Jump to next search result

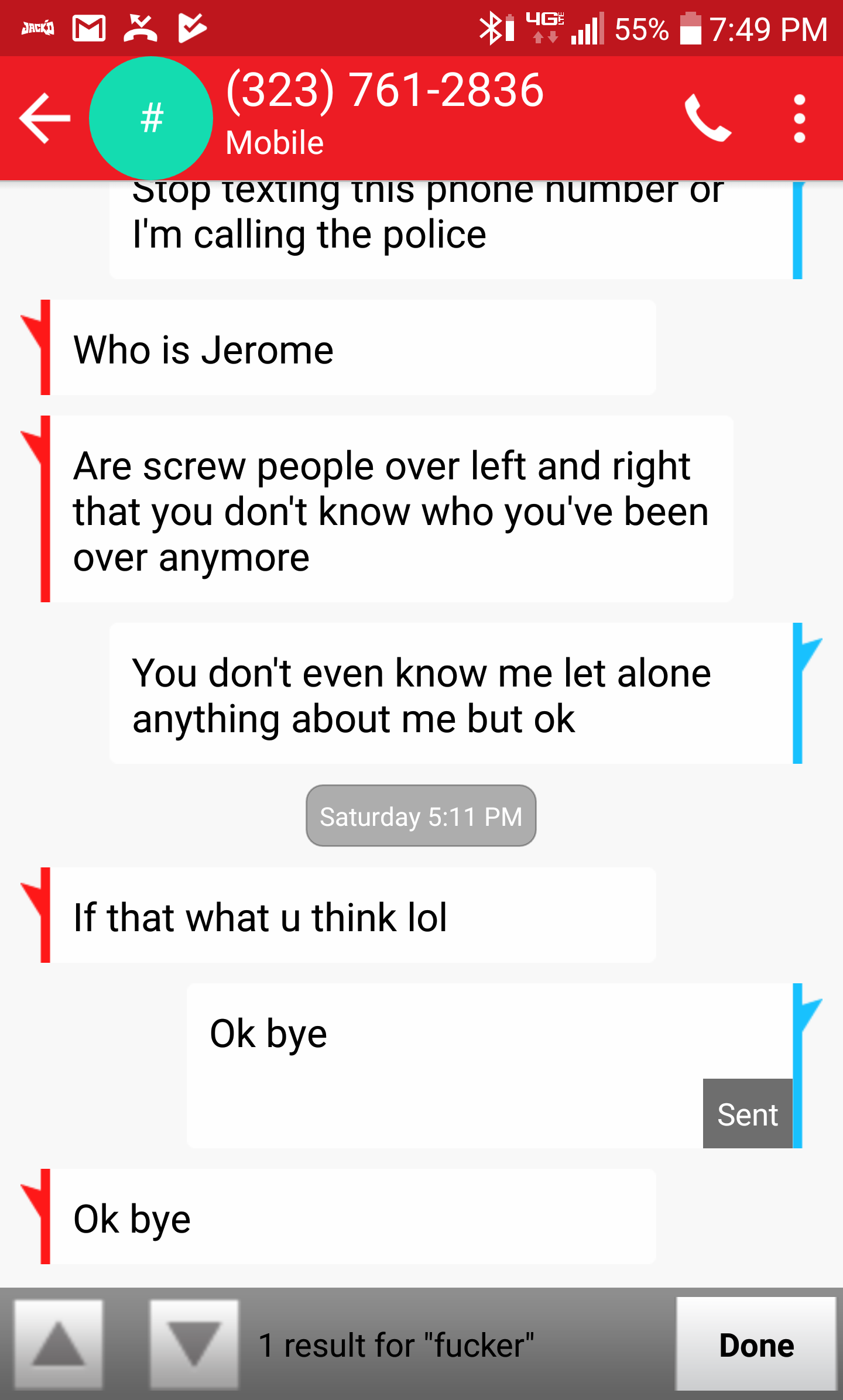pyautogui.click(x=194, y=1344)
